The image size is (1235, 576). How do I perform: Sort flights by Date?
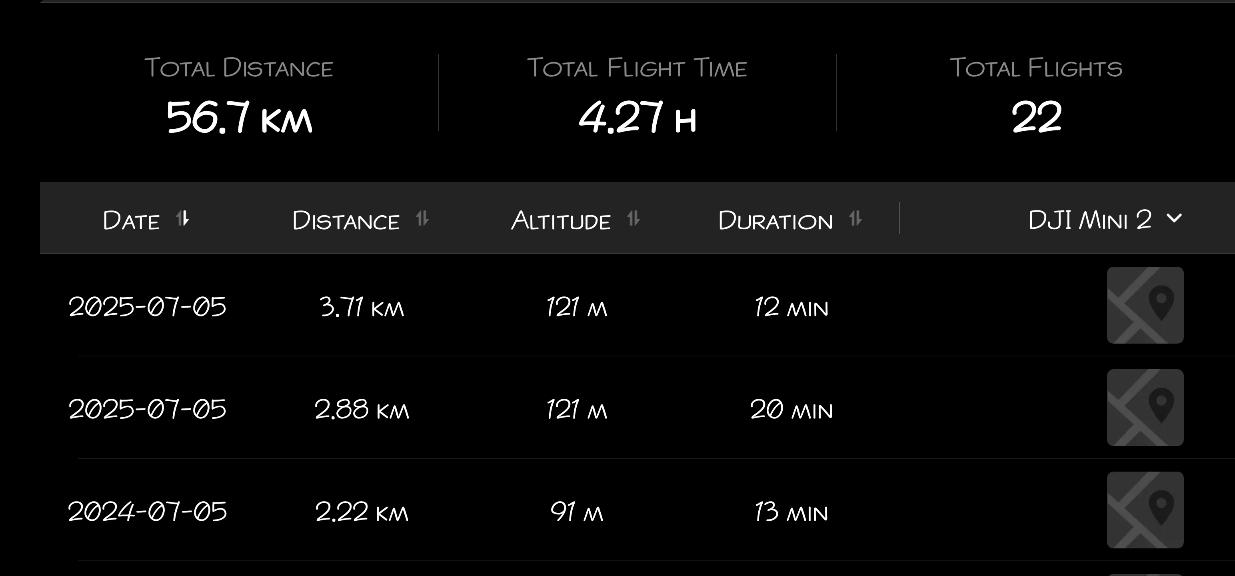(x=145, y=220)
